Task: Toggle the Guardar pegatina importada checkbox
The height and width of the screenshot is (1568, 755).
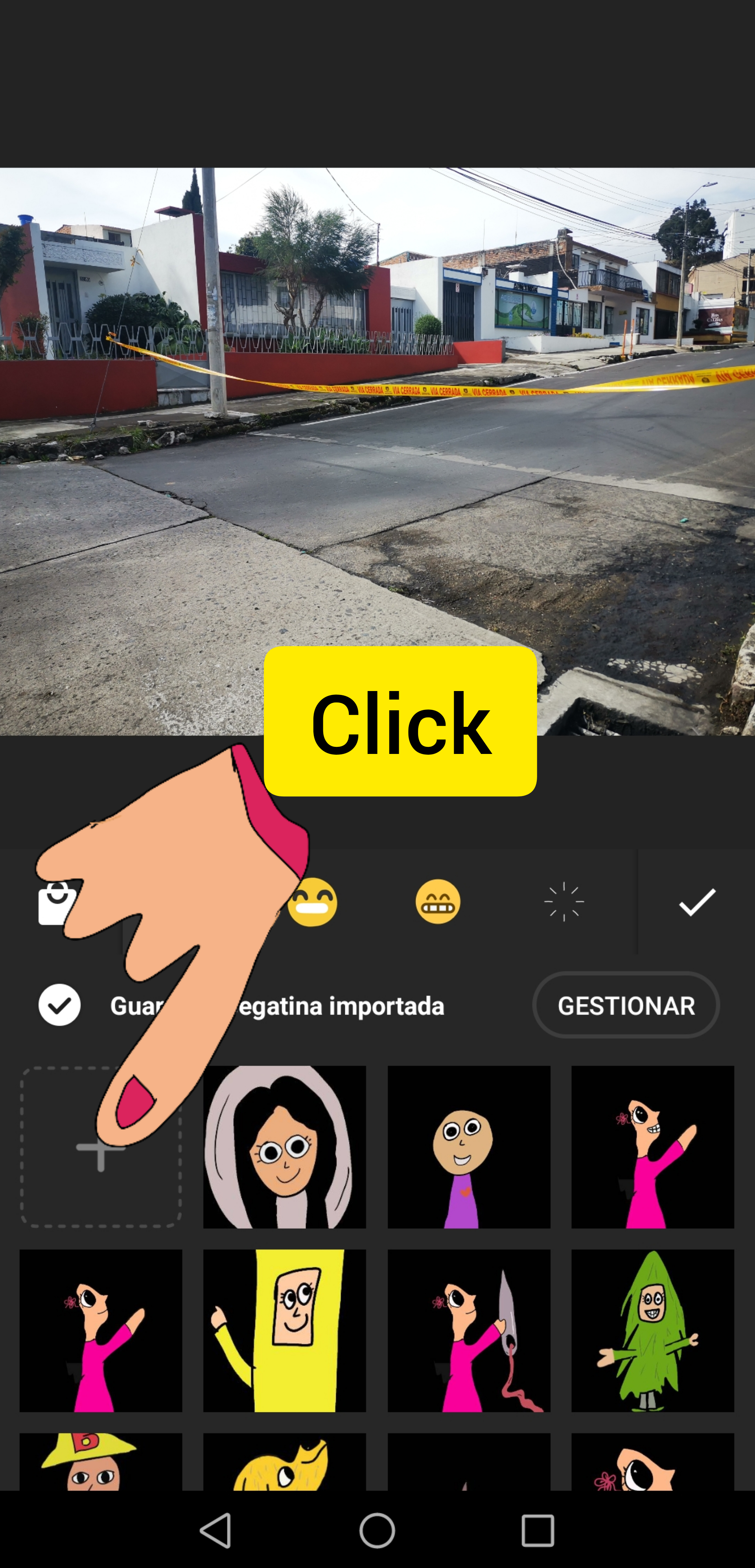Action: (60, 1005)
